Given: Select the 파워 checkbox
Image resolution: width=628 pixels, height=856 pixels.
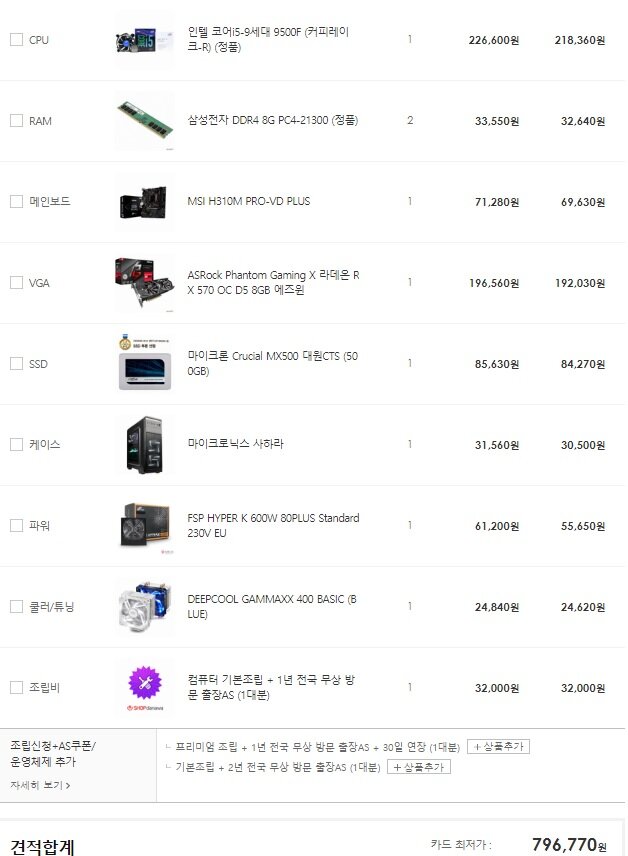Looking at the screenshot, I should (x=16, y=525).
